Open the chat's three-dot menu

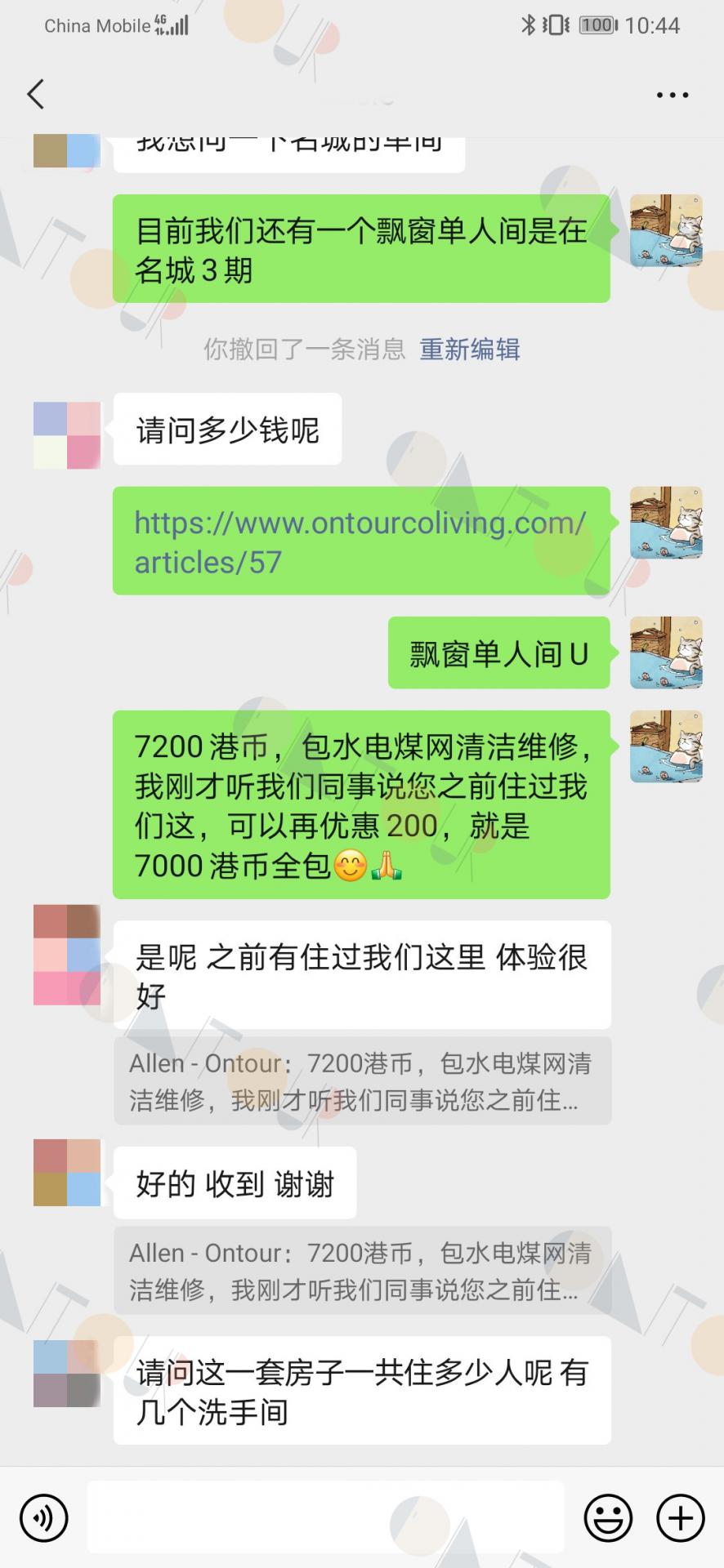673,96
